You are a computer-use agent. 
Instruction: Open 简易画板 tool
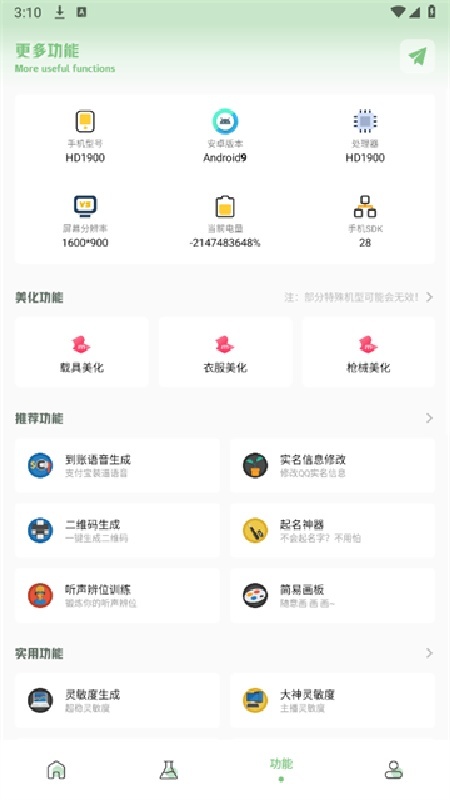pyautogui.click(x=332, y=595)
